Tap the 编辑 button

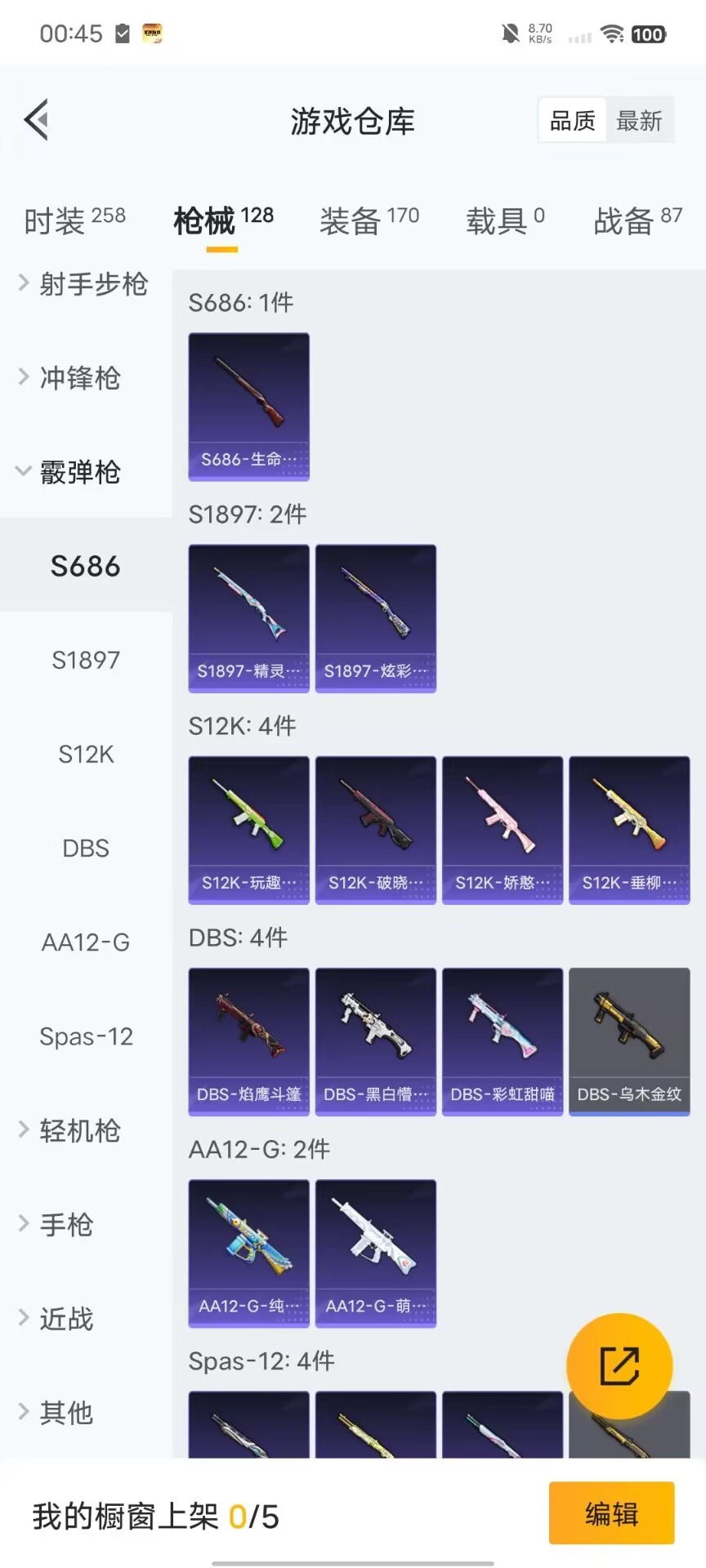[611, 1513]
